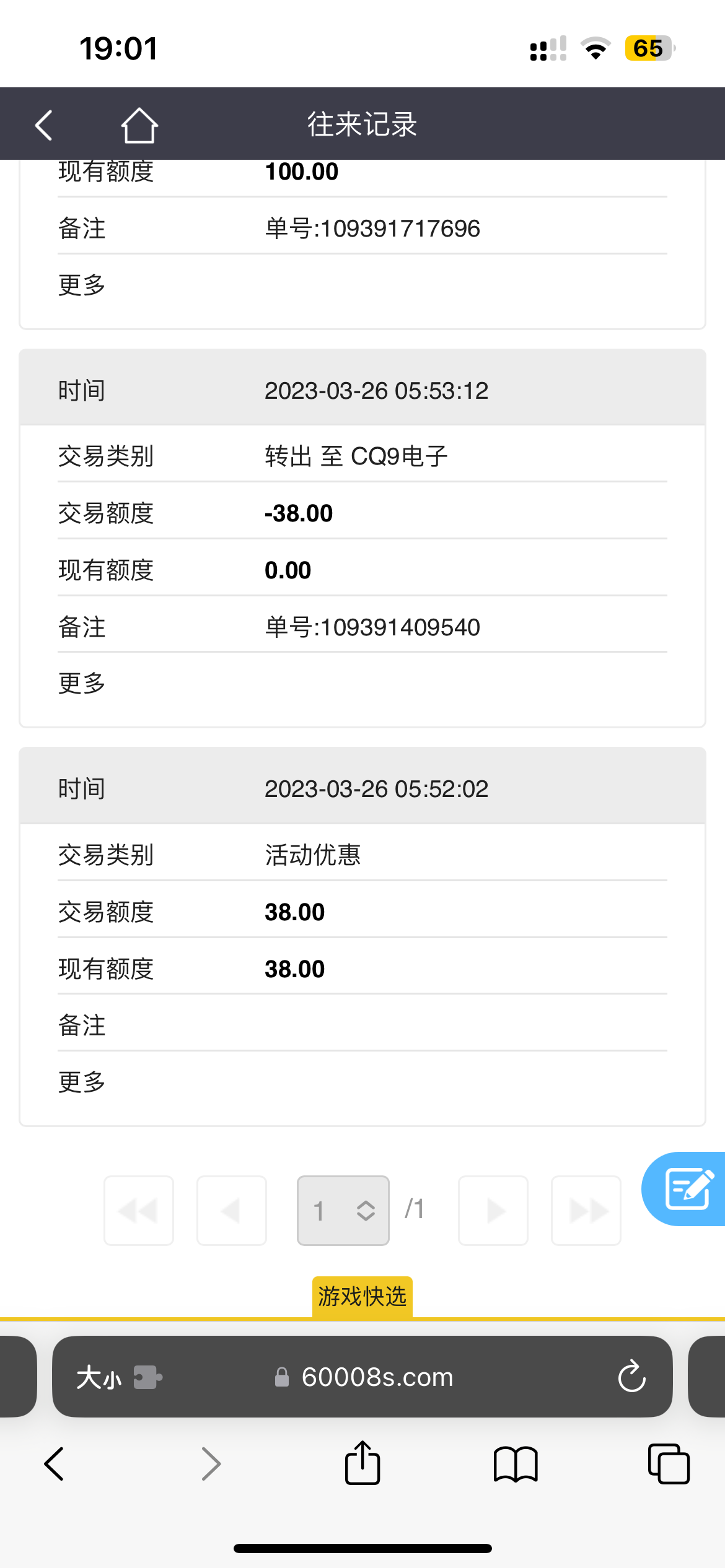The width and height of the screenshot is (725, 1568).
Task: Reload the page in Safari
Action: [x=631, y=1377]
